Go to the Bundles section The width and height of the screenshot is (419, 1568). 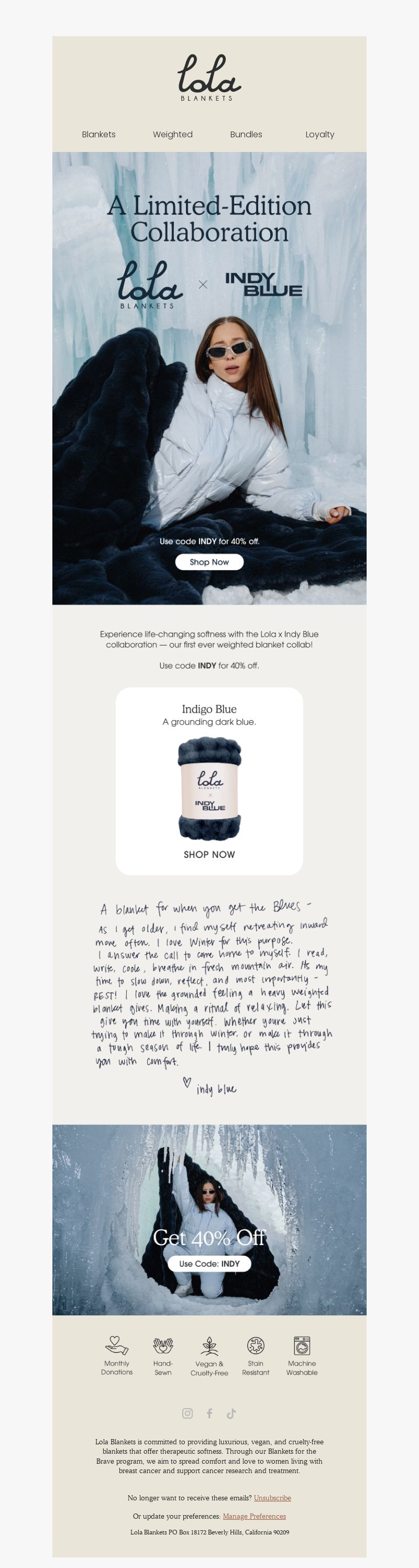(246, 135)
